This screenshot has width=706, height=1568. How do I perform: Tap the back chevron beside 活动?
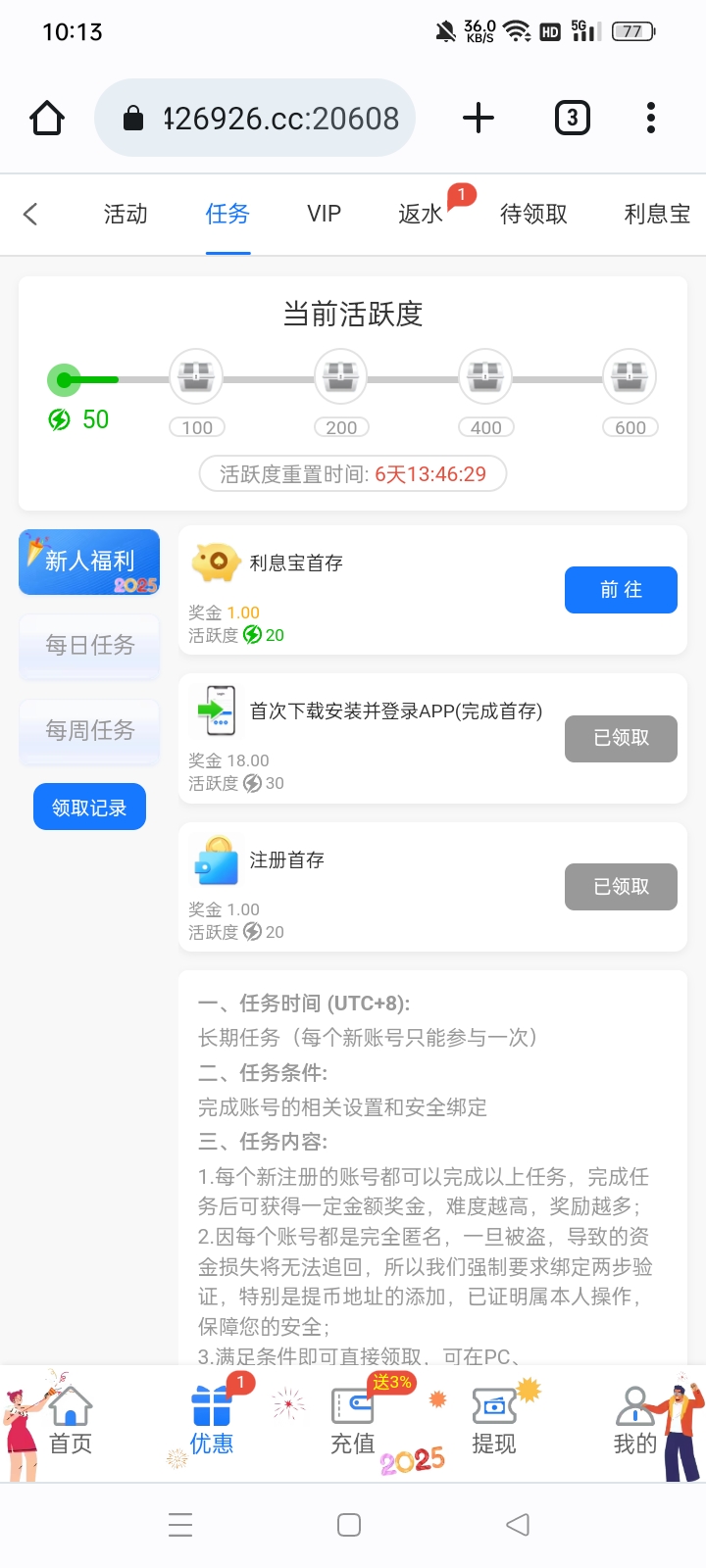point(29,214)
